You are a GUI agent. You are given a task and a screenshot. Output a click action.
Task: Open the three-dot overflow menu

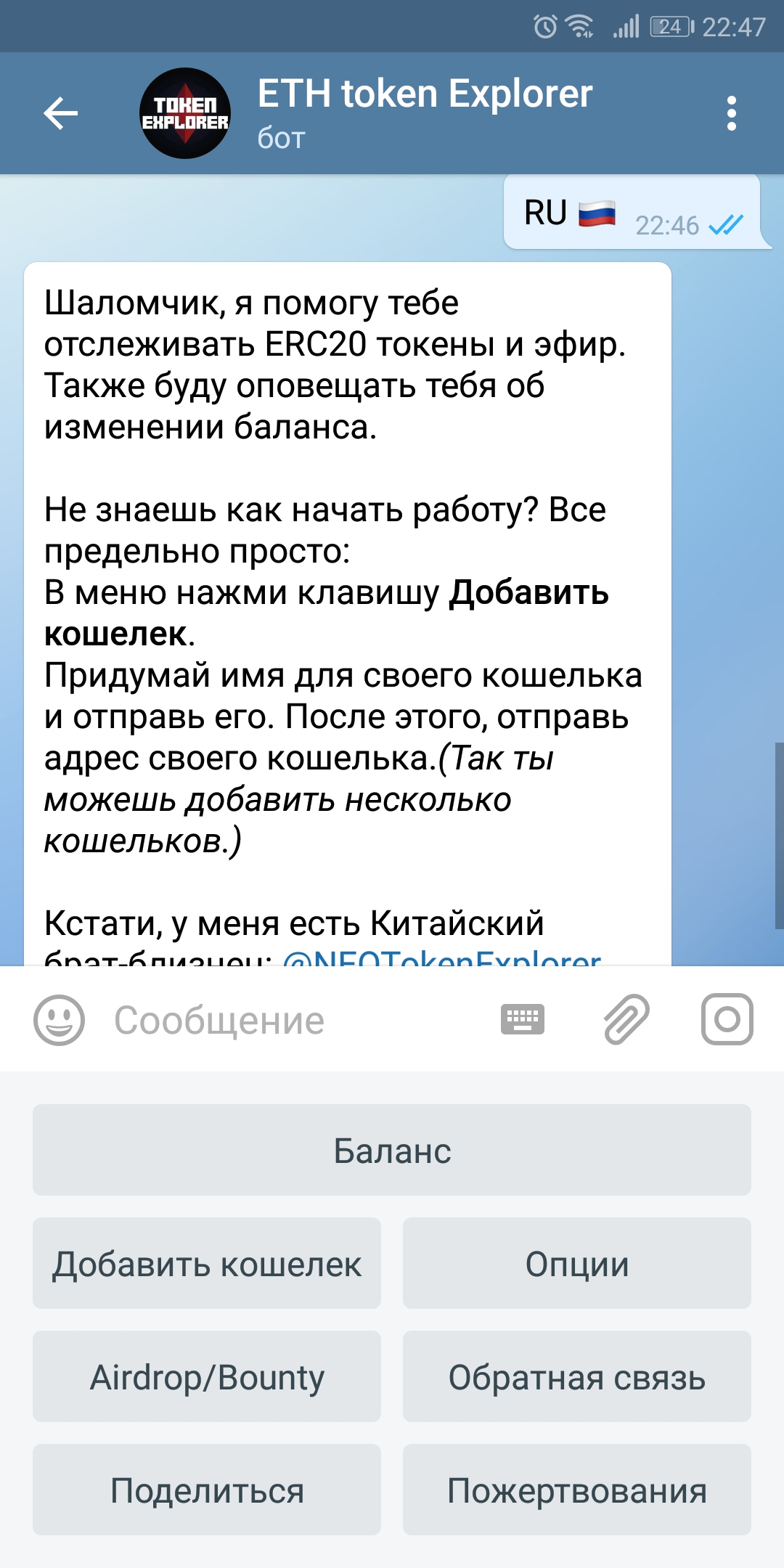point(731,113)
